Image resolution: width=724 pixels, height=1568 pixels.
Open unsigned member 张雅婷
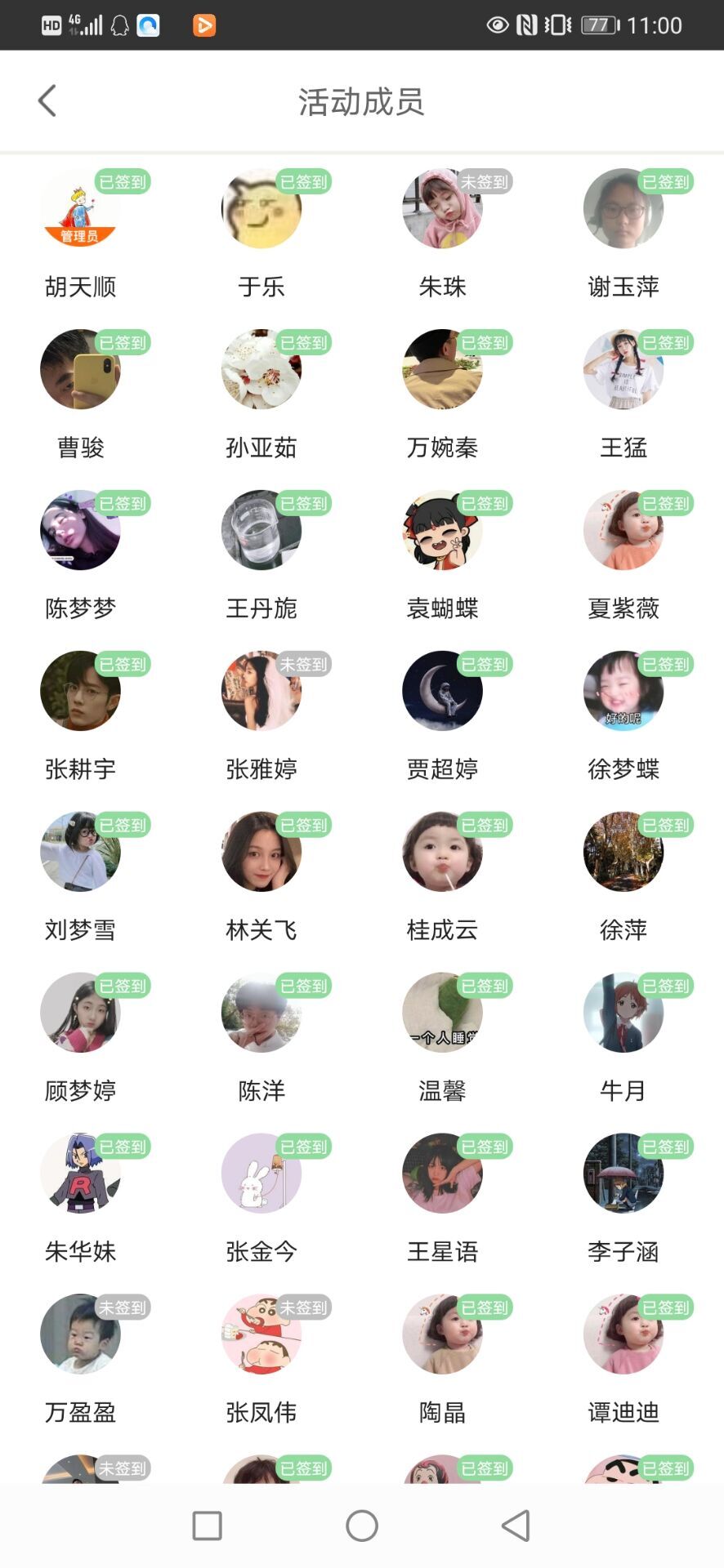click(261, 691)
